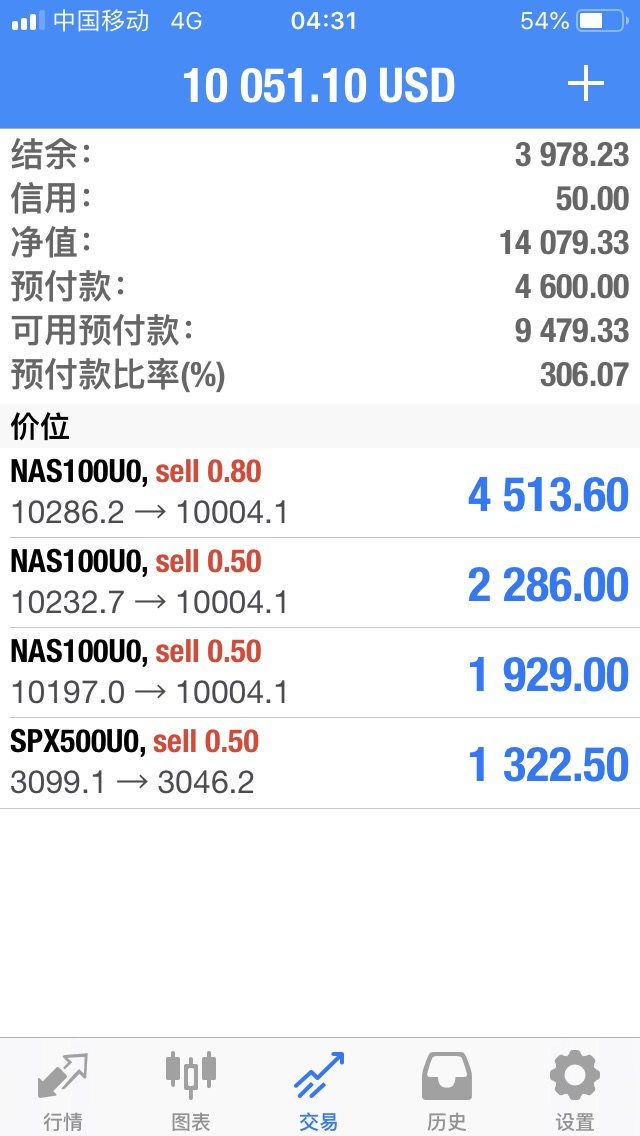Open the NAS100U0 position opened at 10232.7
The width and height of the screenshot is (640, 1136).
(320, 583)
